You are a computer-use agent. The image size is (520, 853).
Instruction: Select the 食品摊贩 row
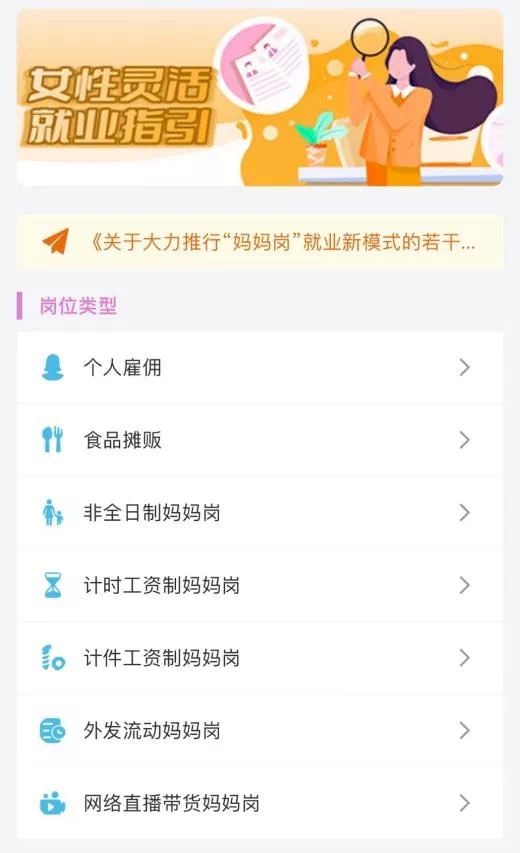point(260,440)
